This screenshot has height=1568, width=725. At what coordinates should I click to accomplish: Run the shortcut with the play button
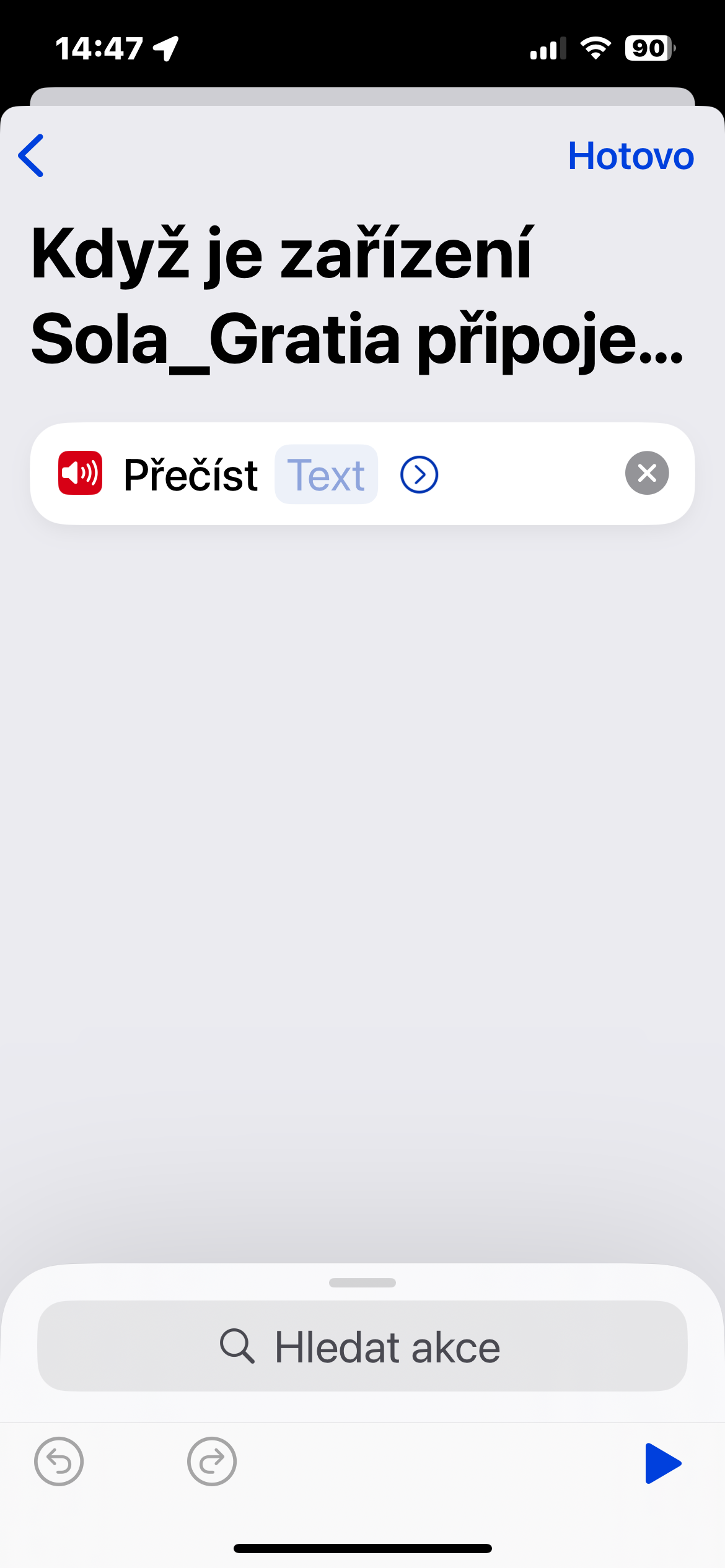662,1463
